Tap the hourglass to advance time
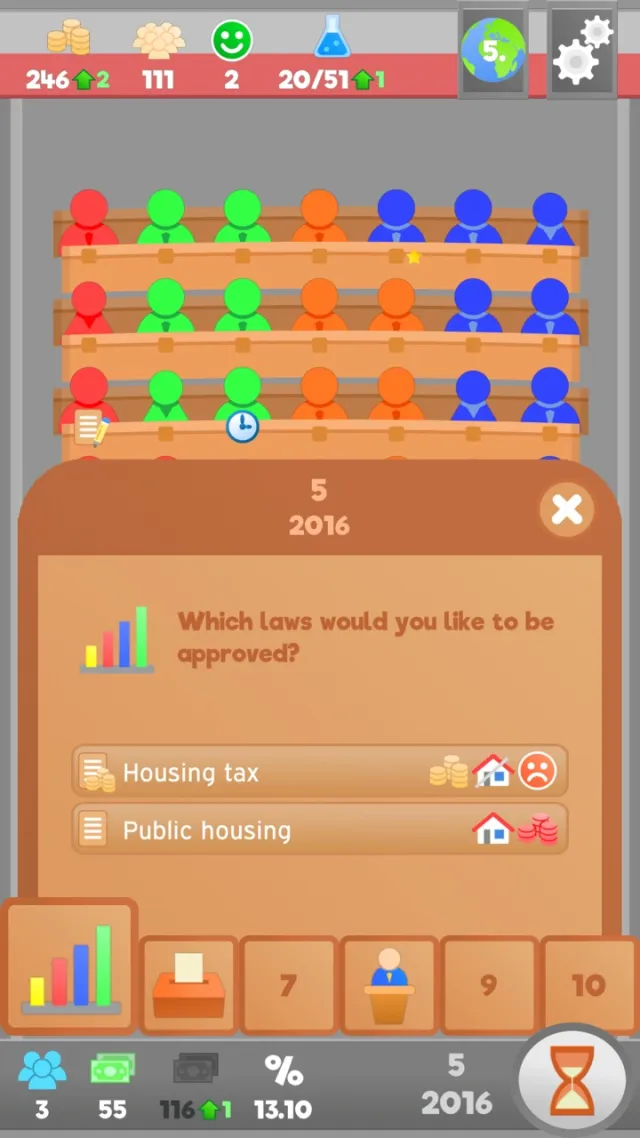Image resolution: width=640 pixels, height=1138 pixels. pos(572,1082)
